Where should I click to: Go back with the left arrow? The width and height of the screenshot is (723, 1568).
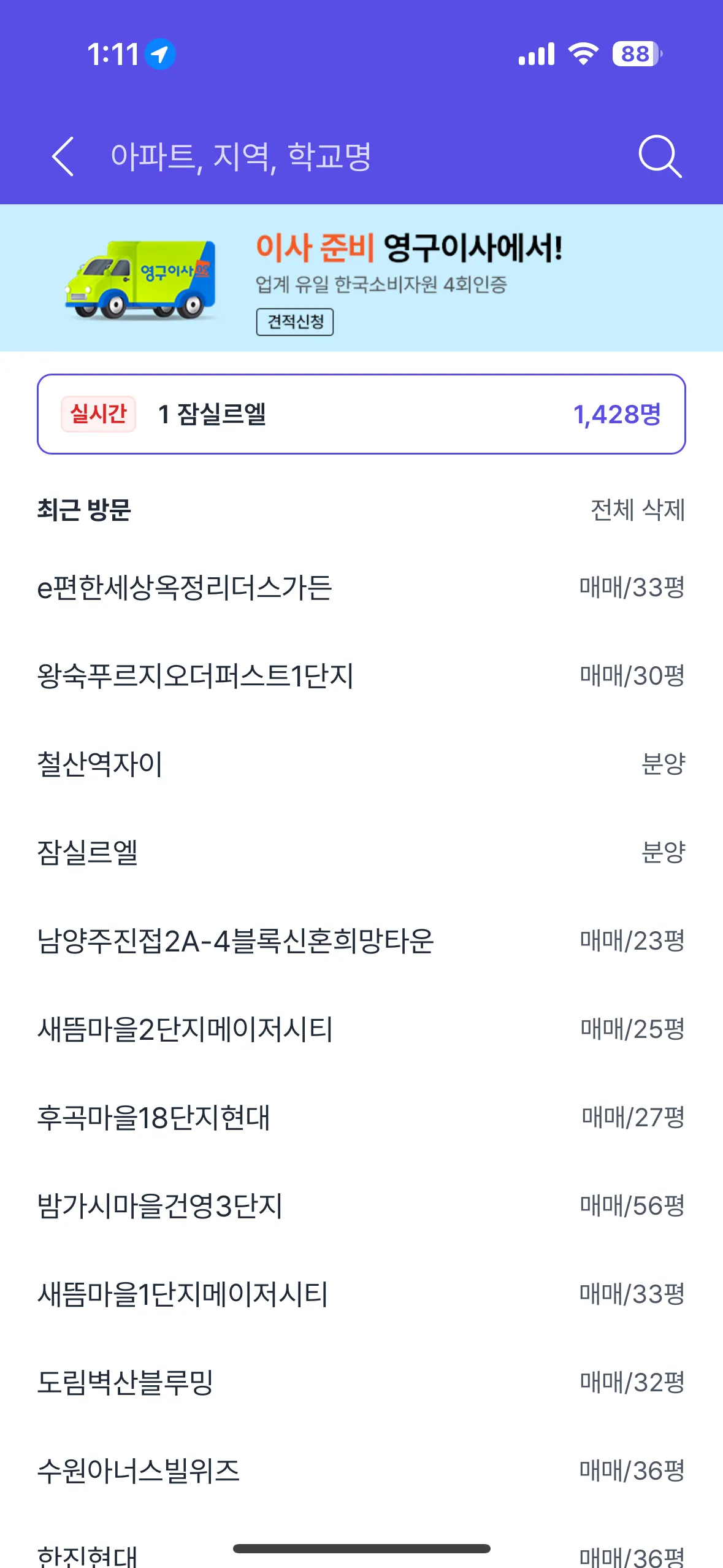coord(63,156)
